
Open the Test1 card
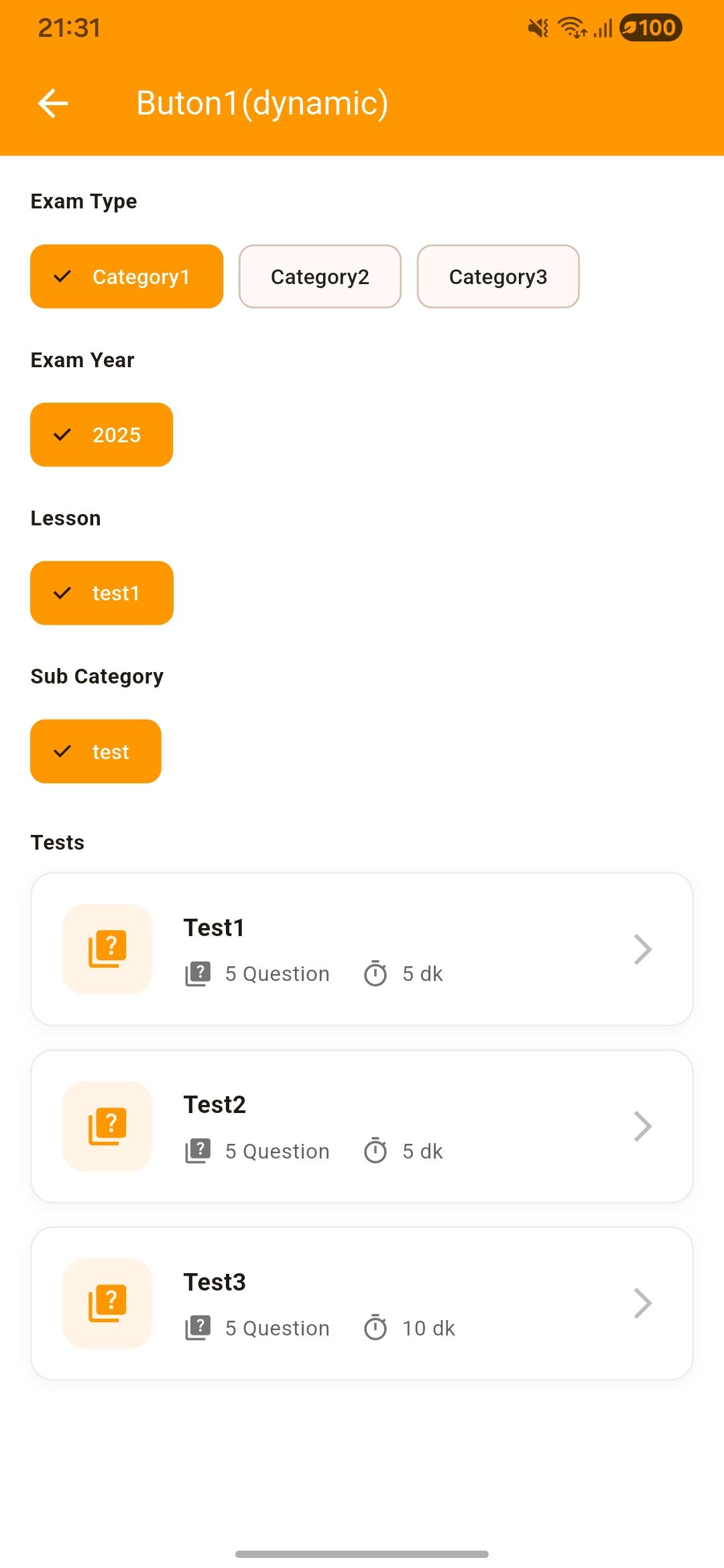pos(362,949)
